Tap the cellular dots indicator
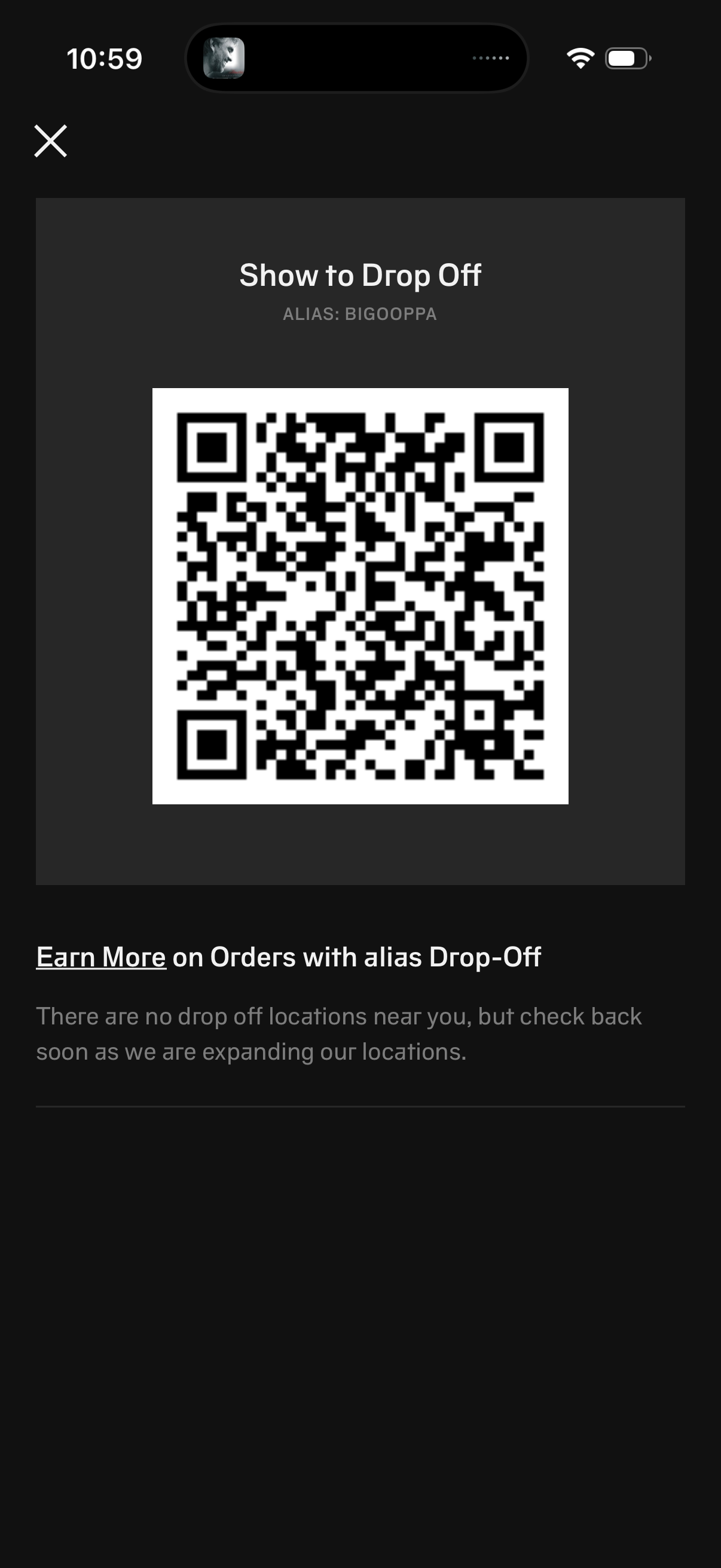This screenshot has height=1568, width=721. tap(491, 57)
